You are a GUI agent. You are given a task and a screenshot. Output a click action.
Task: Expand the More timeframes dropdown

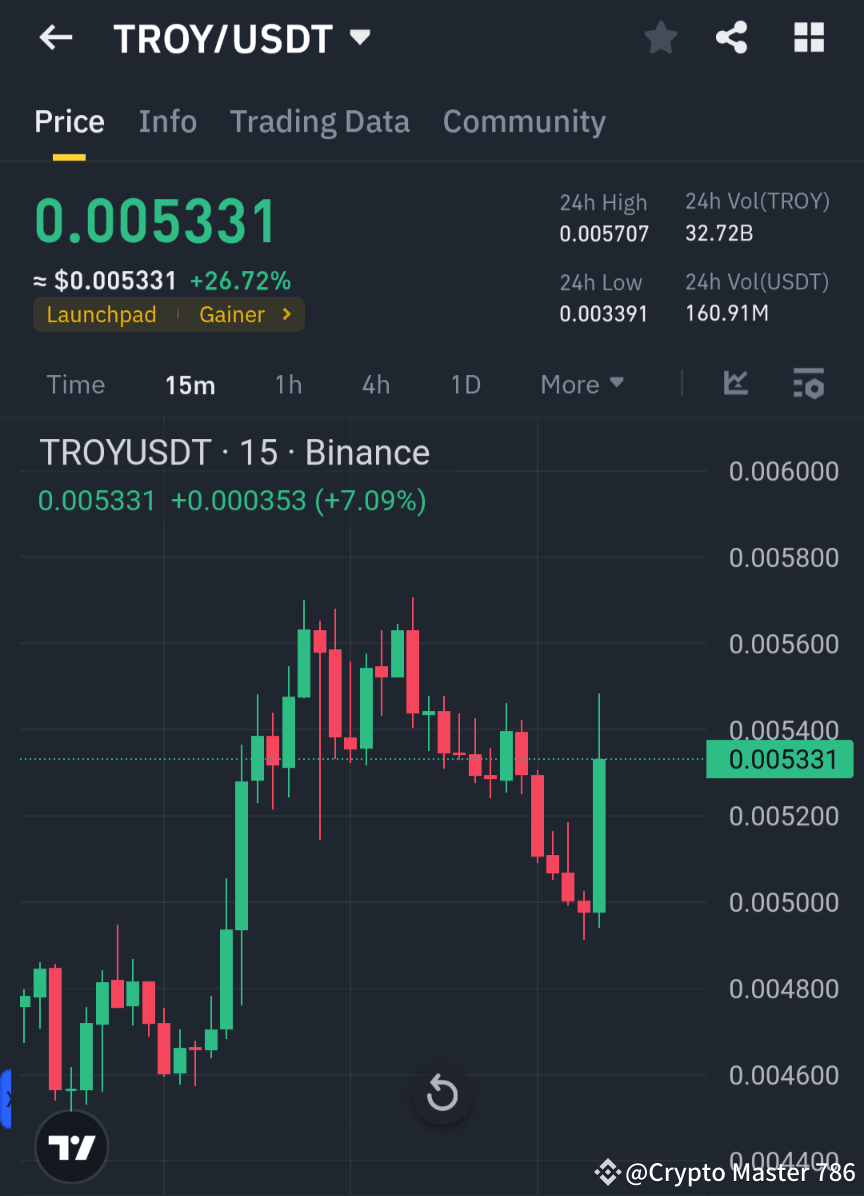581,384
